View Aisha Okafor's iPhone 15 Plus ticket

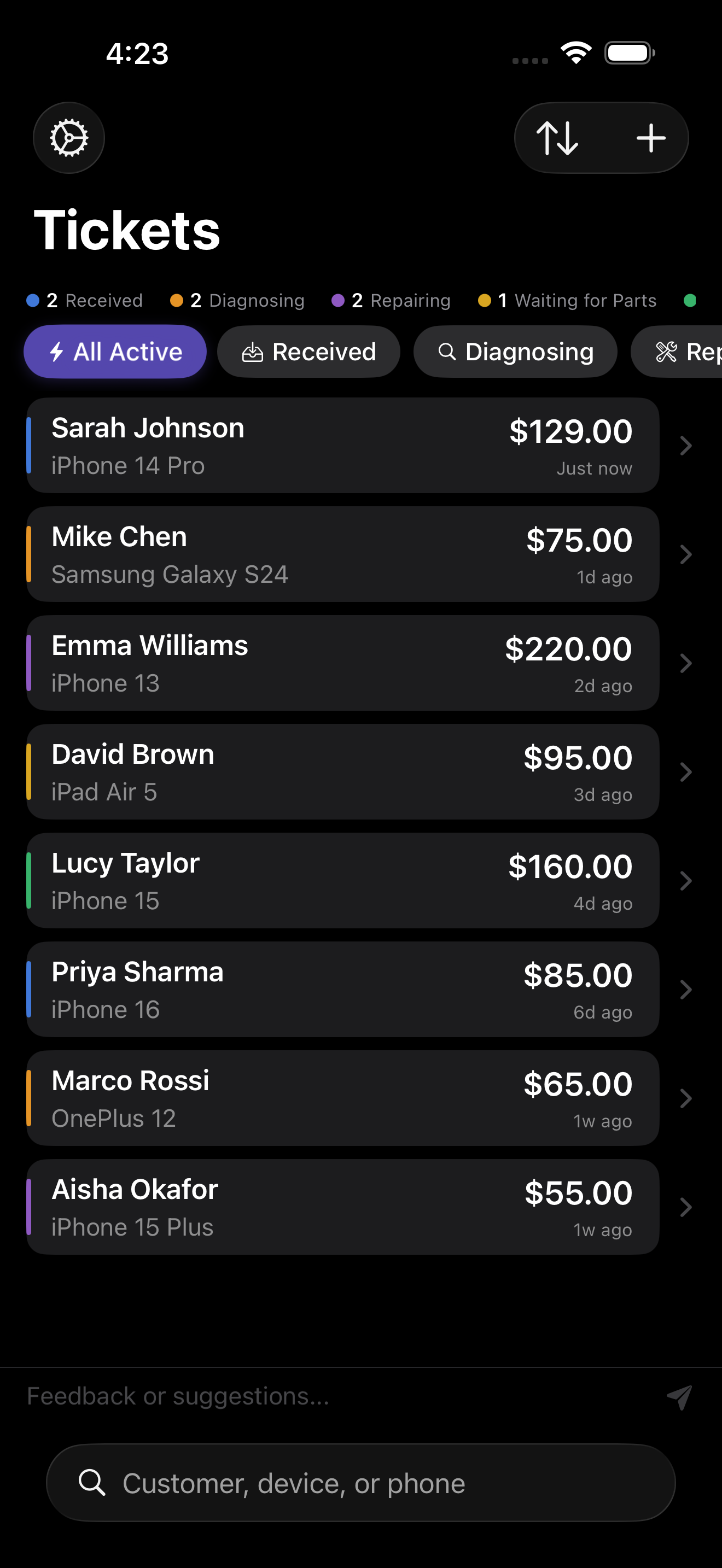[x=342, y=1207]
